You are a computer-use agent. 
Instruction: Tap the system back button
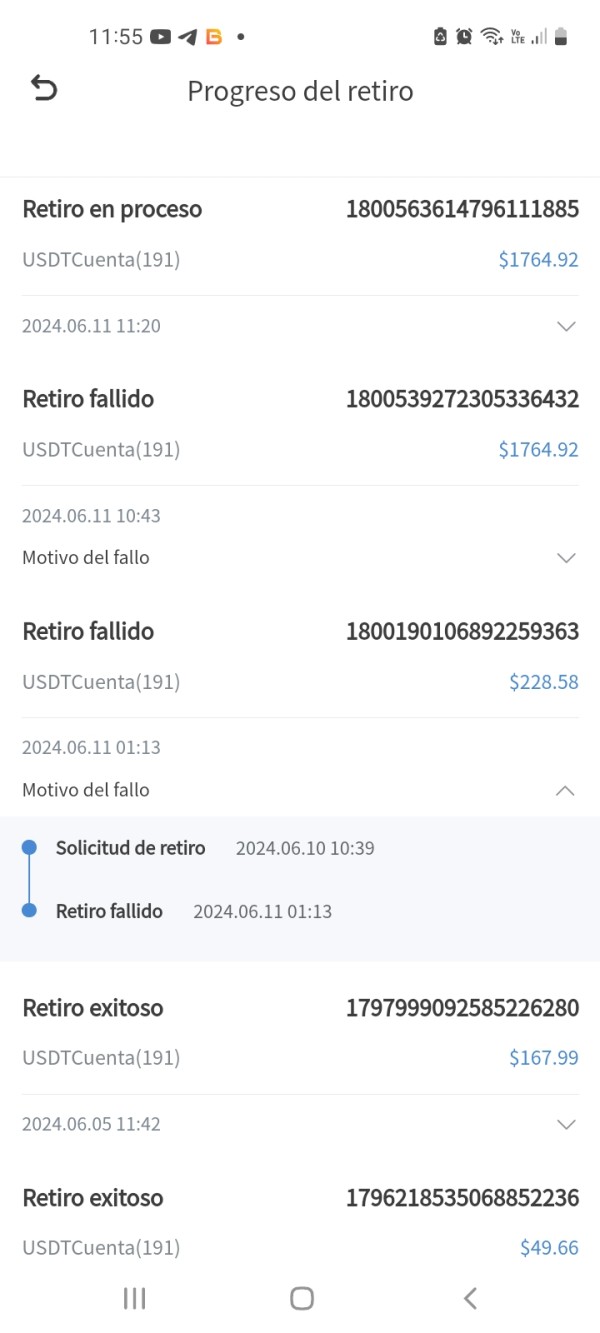tap(470, 1298)
